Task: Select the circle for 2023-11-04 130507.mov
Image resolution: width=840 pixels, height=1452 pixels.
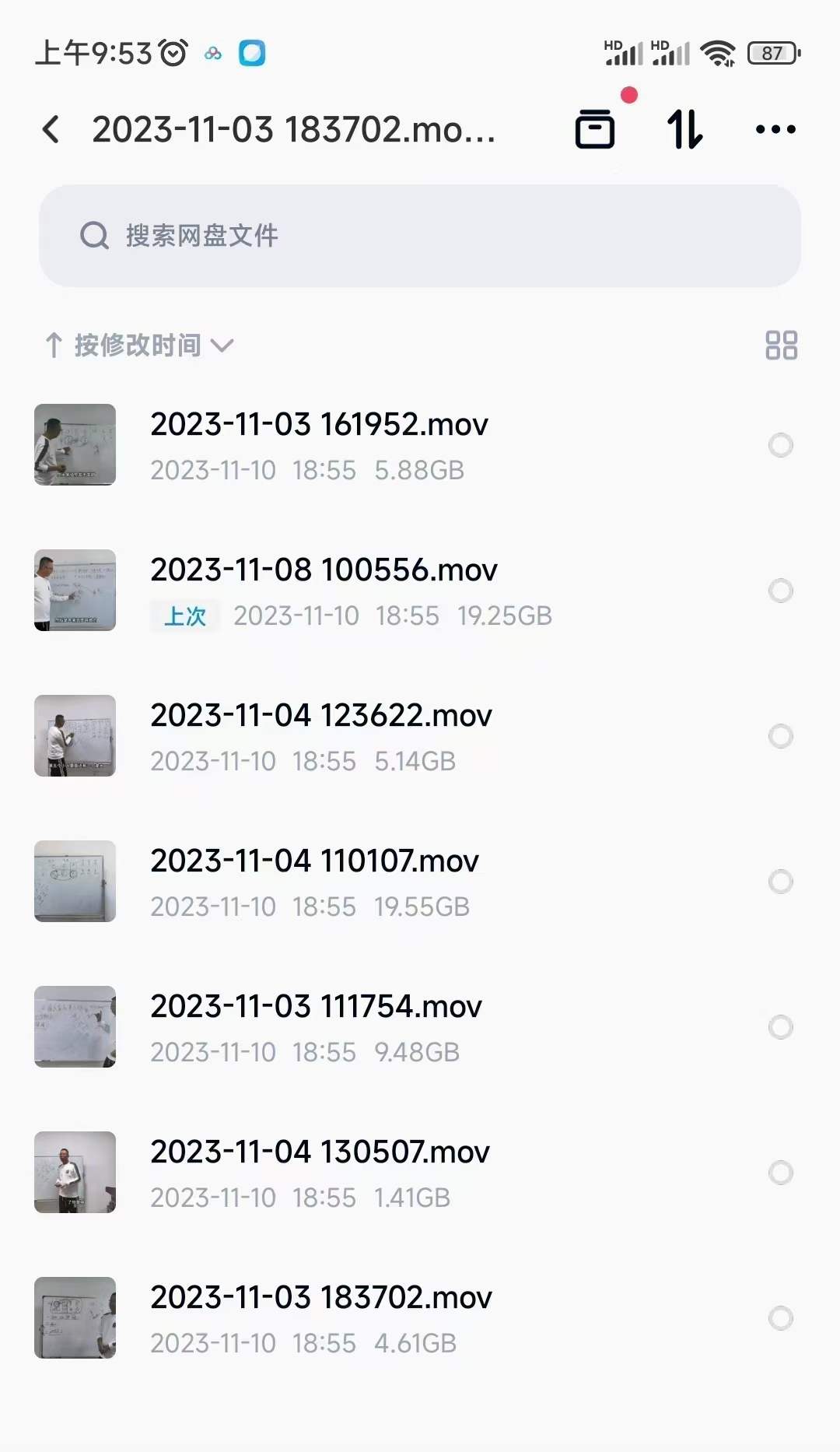Action: [780, 1173]
